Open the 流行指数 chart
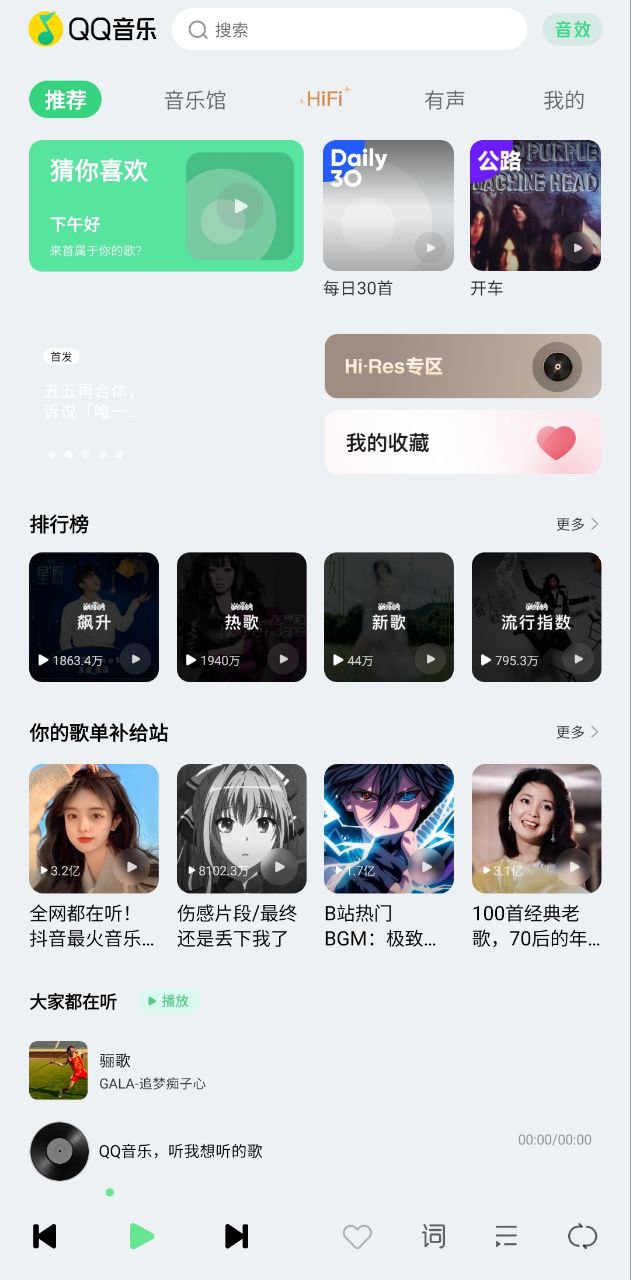The width and height of the screenshot is (631, 1280). pos(536,617)
